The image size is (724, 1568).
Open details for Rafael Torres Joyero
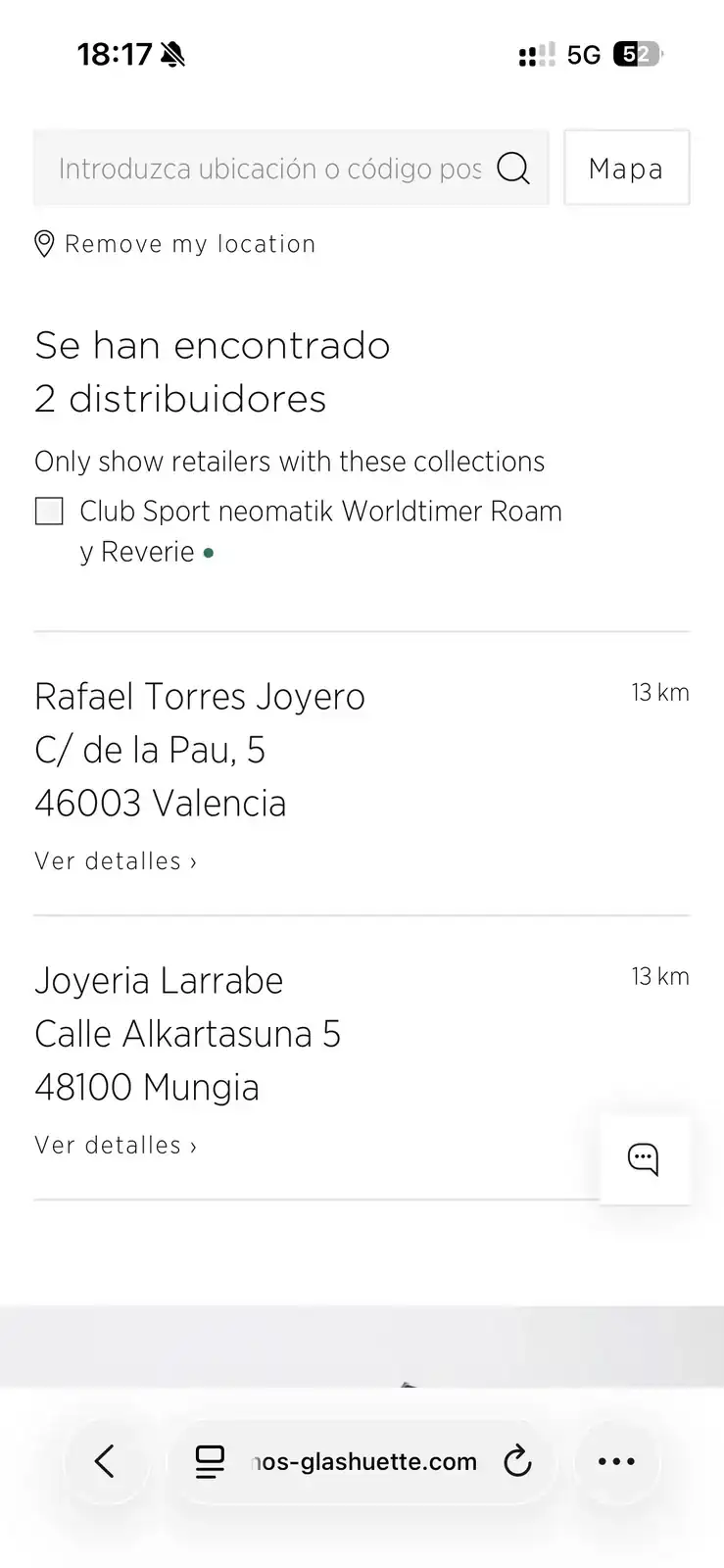[116, 861]
